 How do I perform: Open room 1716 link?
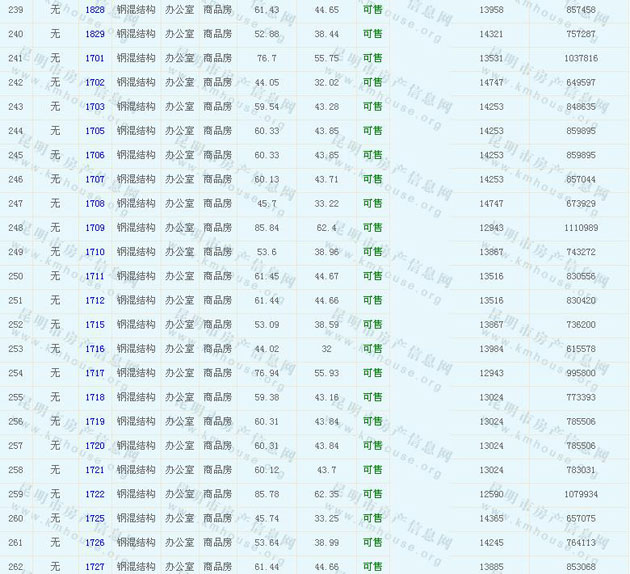95,349
